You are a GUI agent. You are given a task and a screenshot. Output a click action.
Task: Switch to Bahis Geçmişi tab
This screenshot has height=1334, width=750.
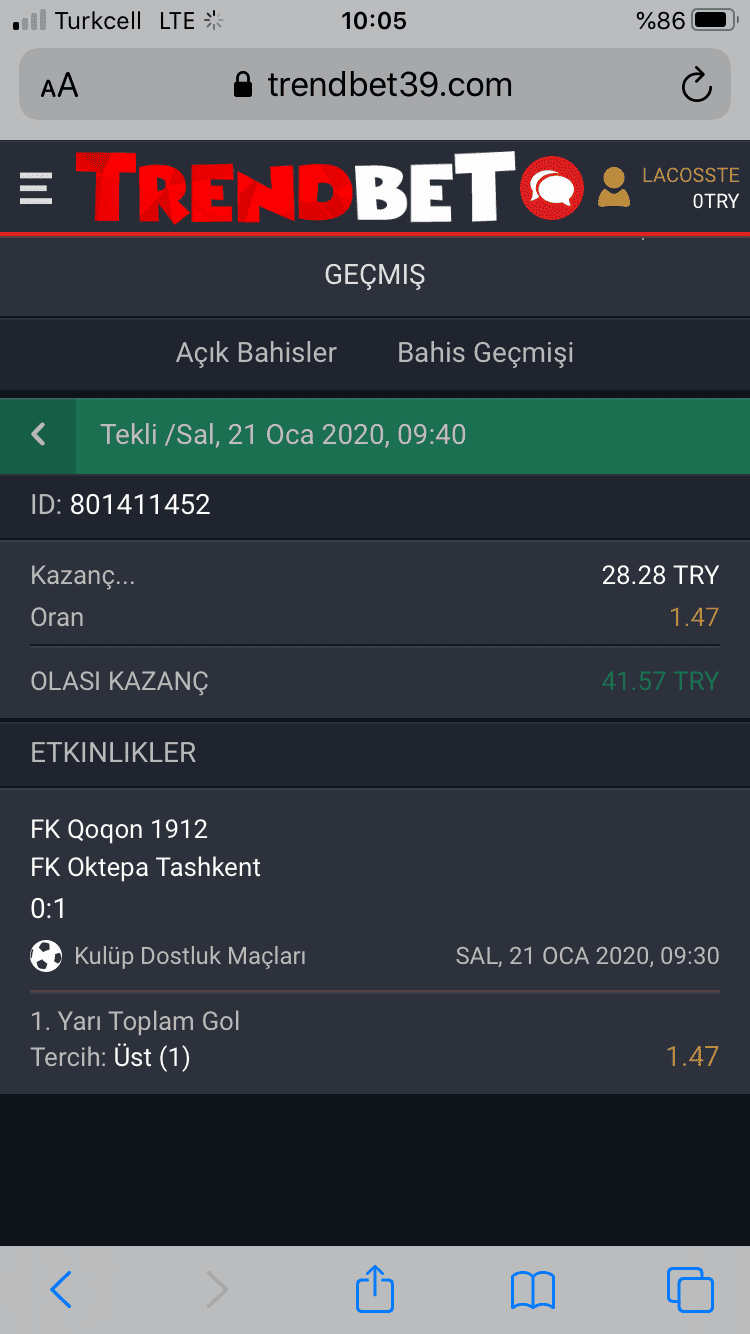coord(485,353)
